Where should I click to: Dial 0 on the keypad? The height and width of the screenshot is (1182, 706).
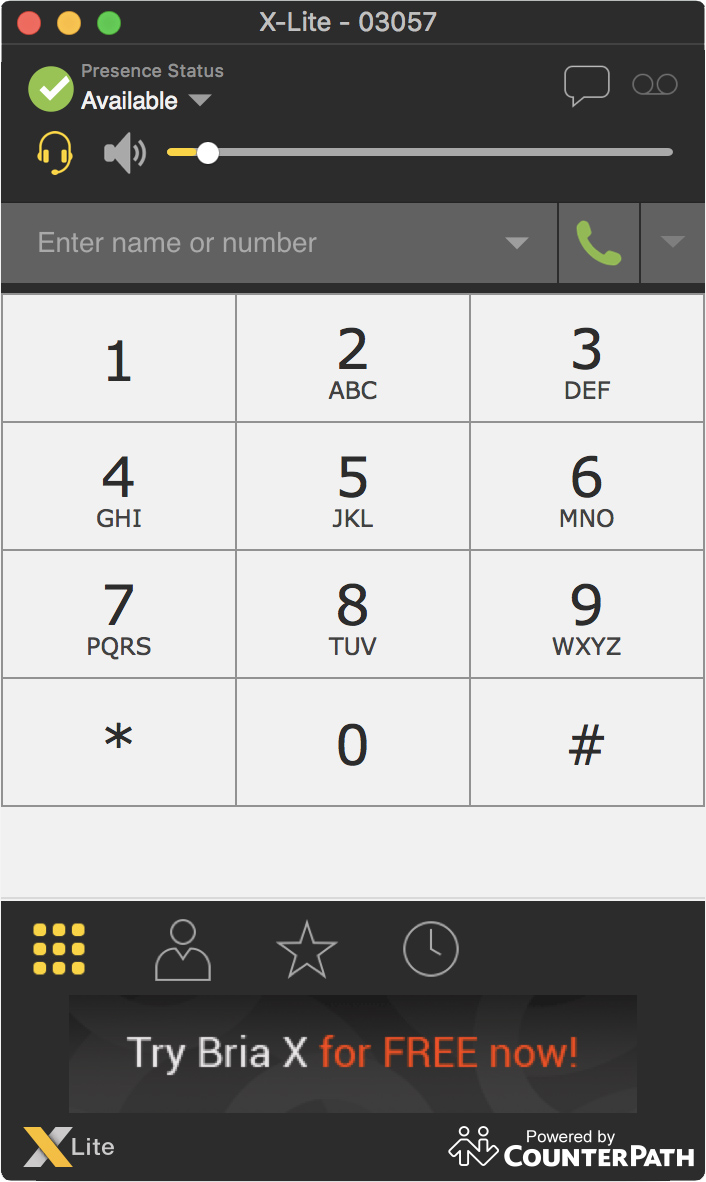pos(352,742)
